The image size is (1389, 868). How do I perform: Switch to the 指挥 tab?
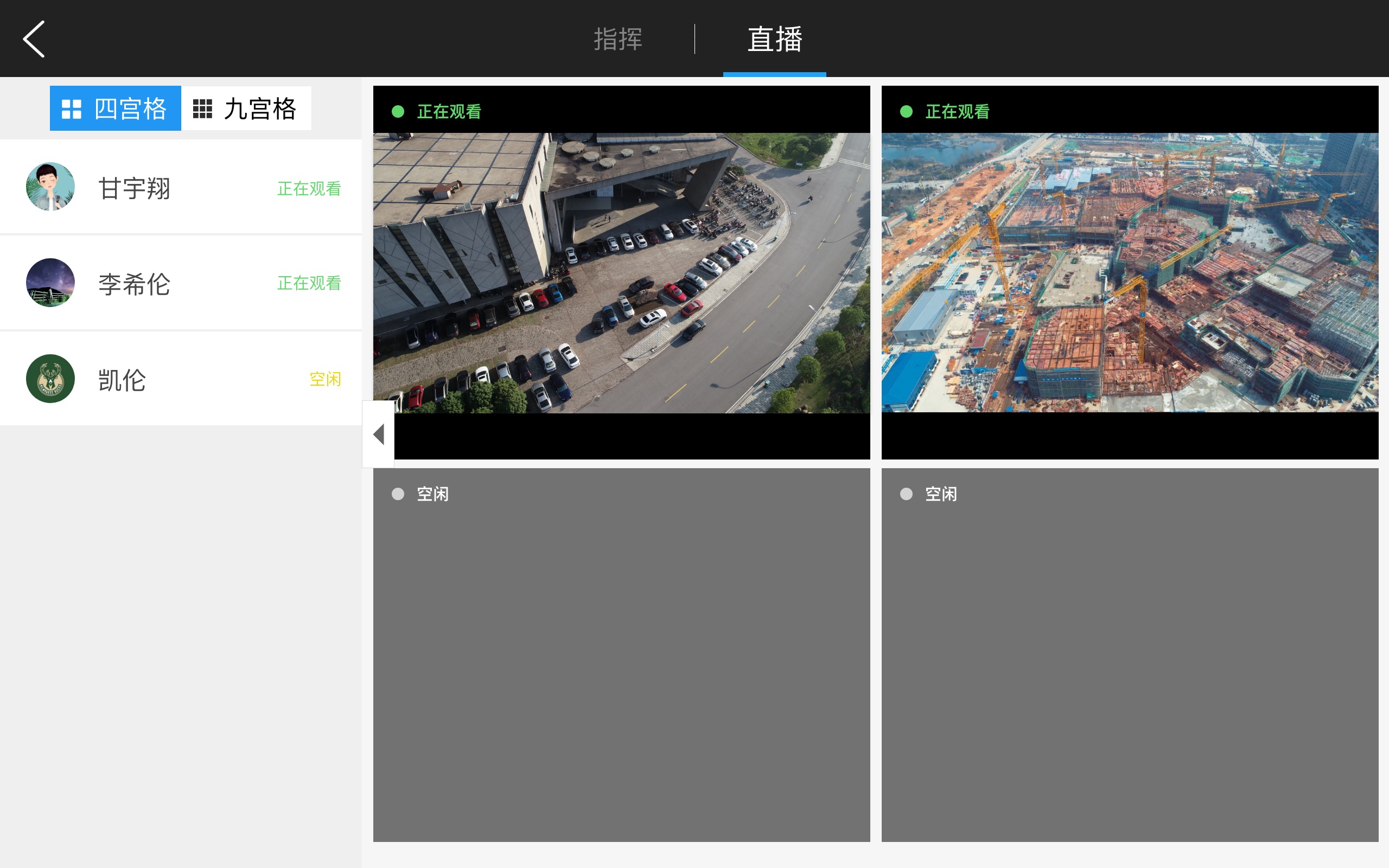617,39
